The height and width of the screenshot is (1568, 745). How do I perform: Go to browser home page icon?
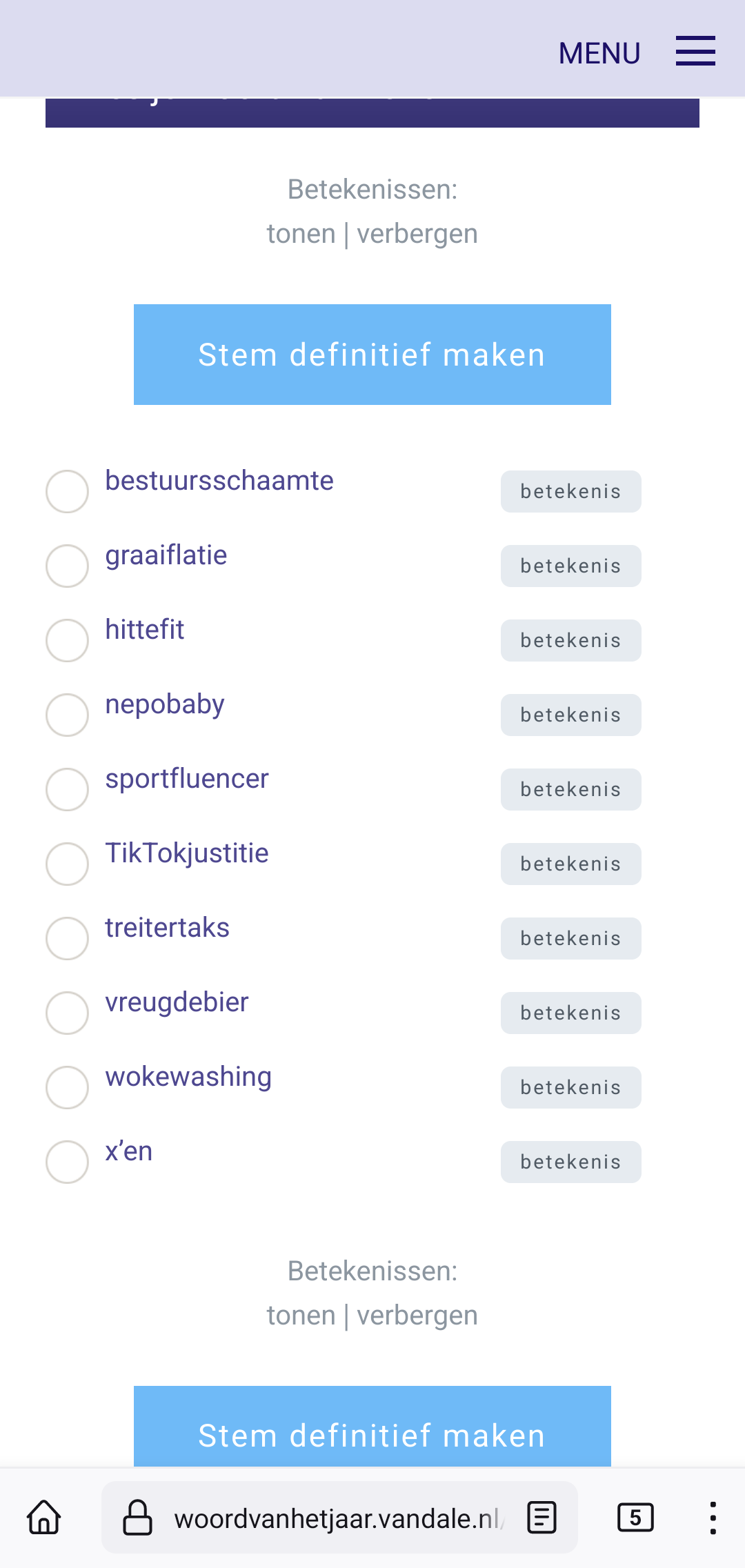coord(44,1518)
